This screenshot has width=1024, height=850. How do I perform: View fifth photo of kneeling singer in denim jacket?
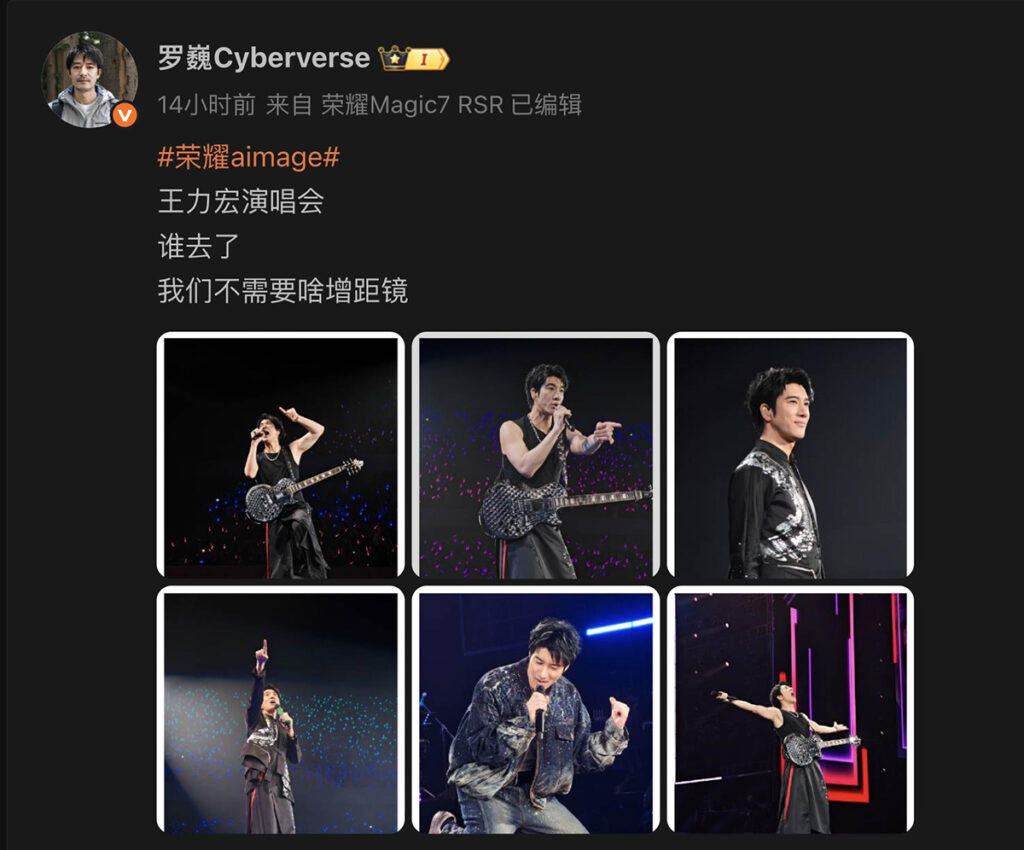click(536, 710)
